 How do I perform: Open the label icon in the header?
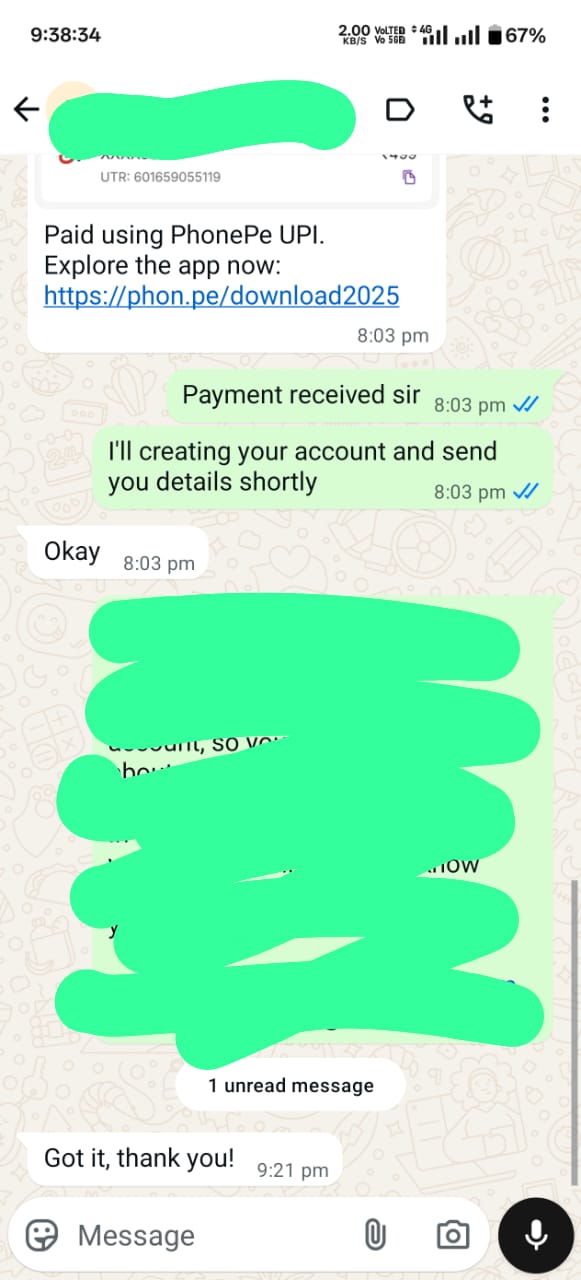click(400, 109)
